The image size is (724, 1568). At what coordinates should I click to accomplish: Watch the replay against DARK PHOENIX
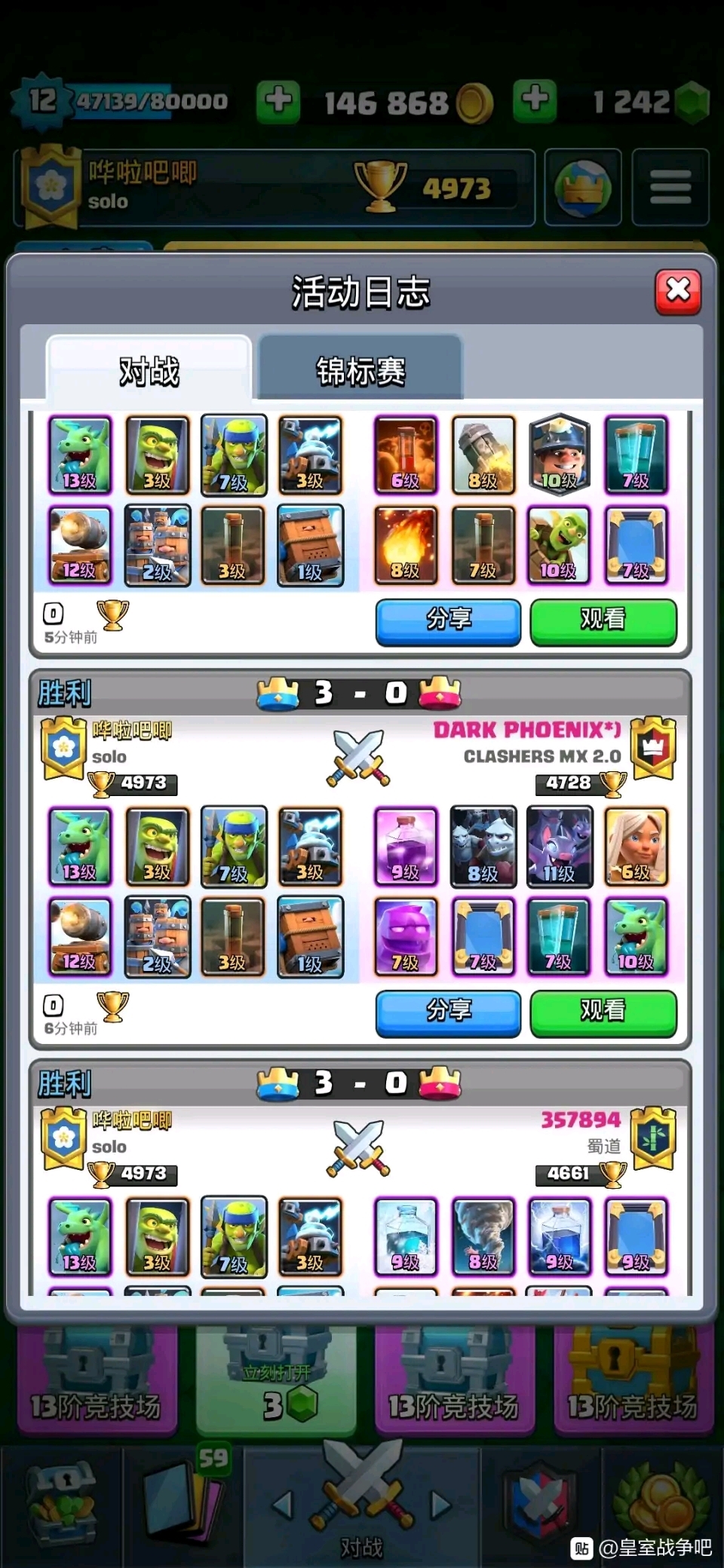(603, 1012)
